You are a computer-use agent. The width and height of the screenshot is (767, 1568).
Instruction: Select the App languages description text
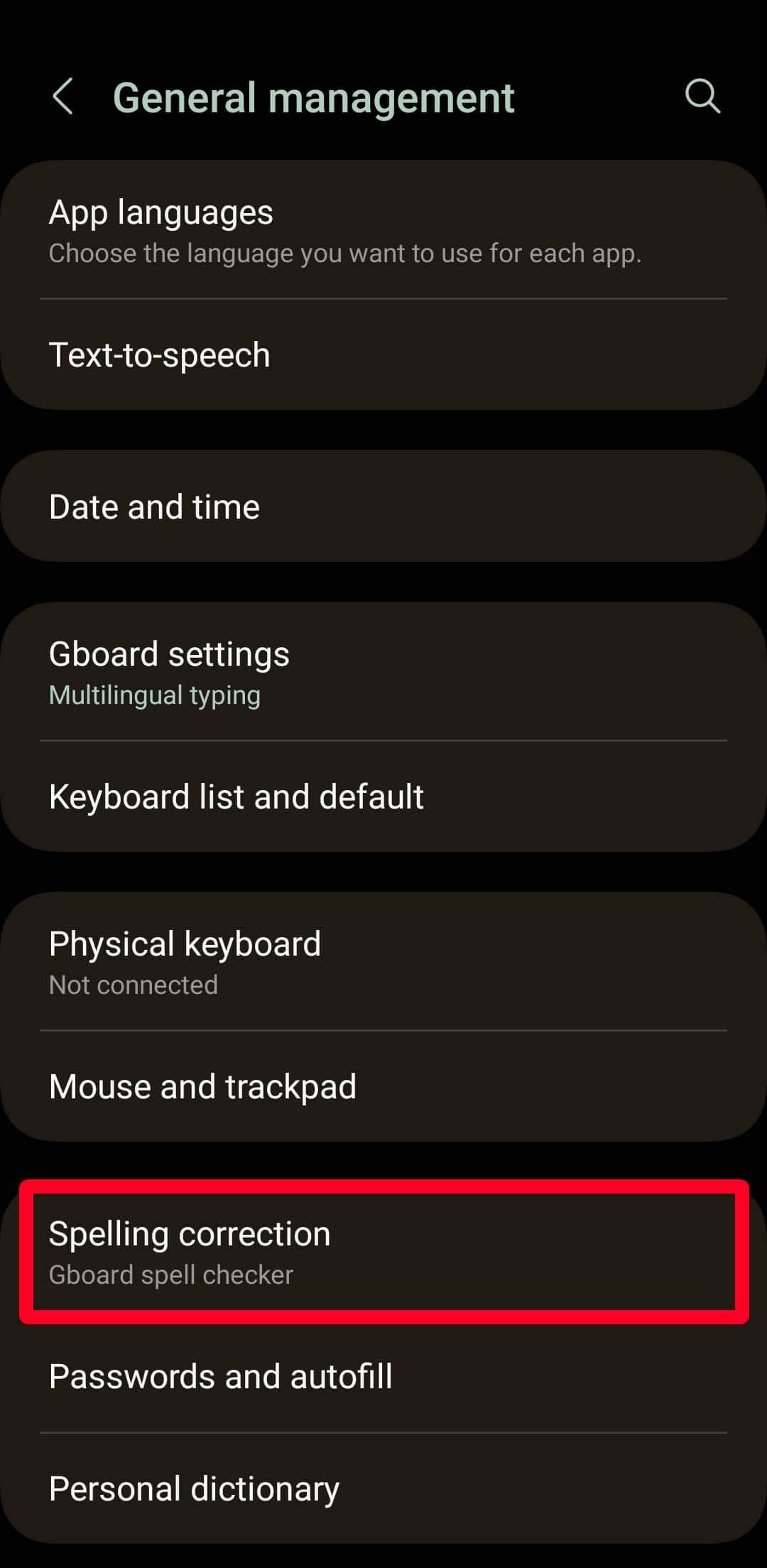tap(345, 253)
